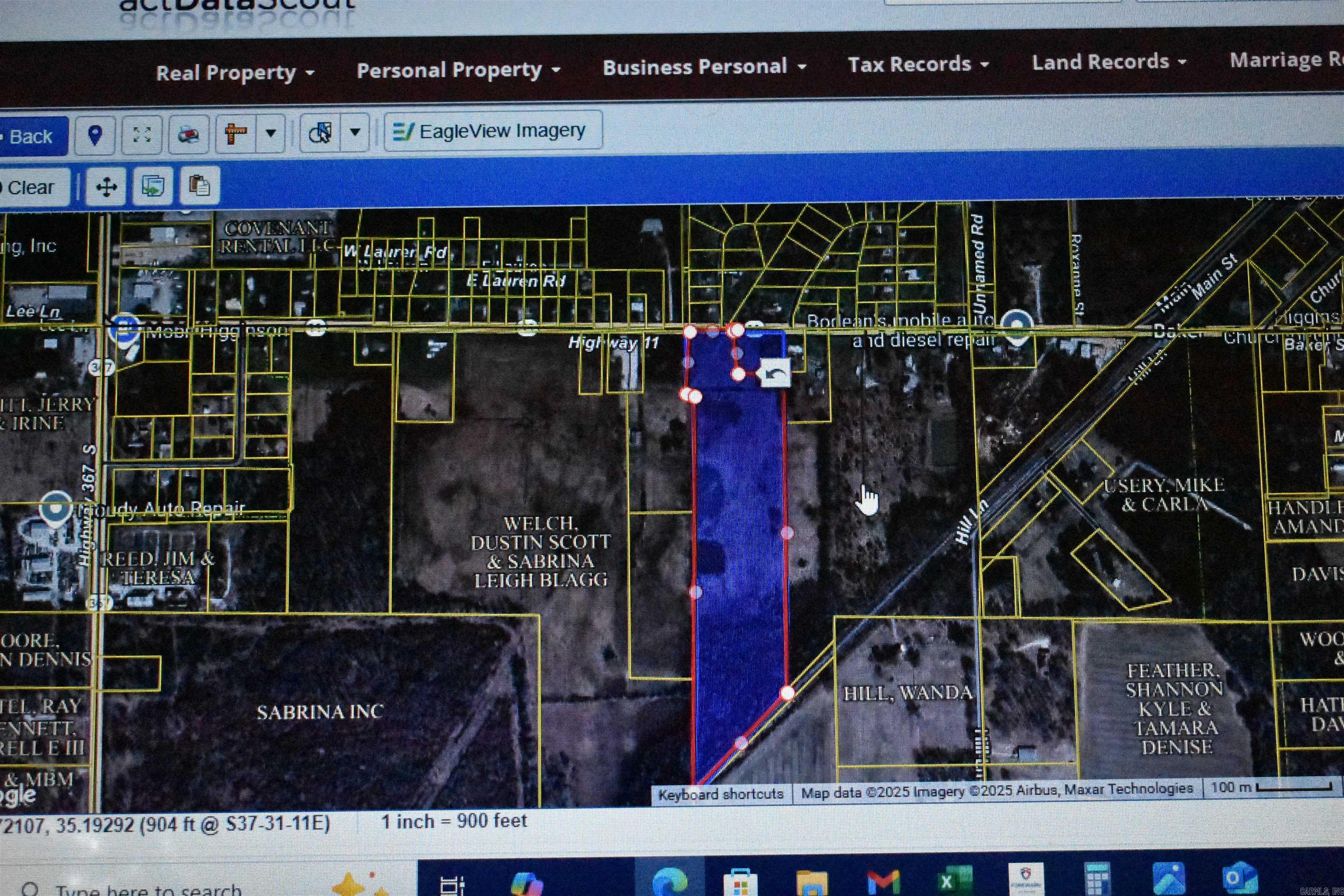Open the Real Property menu
Screen dimensions: 1344x896
235,73
